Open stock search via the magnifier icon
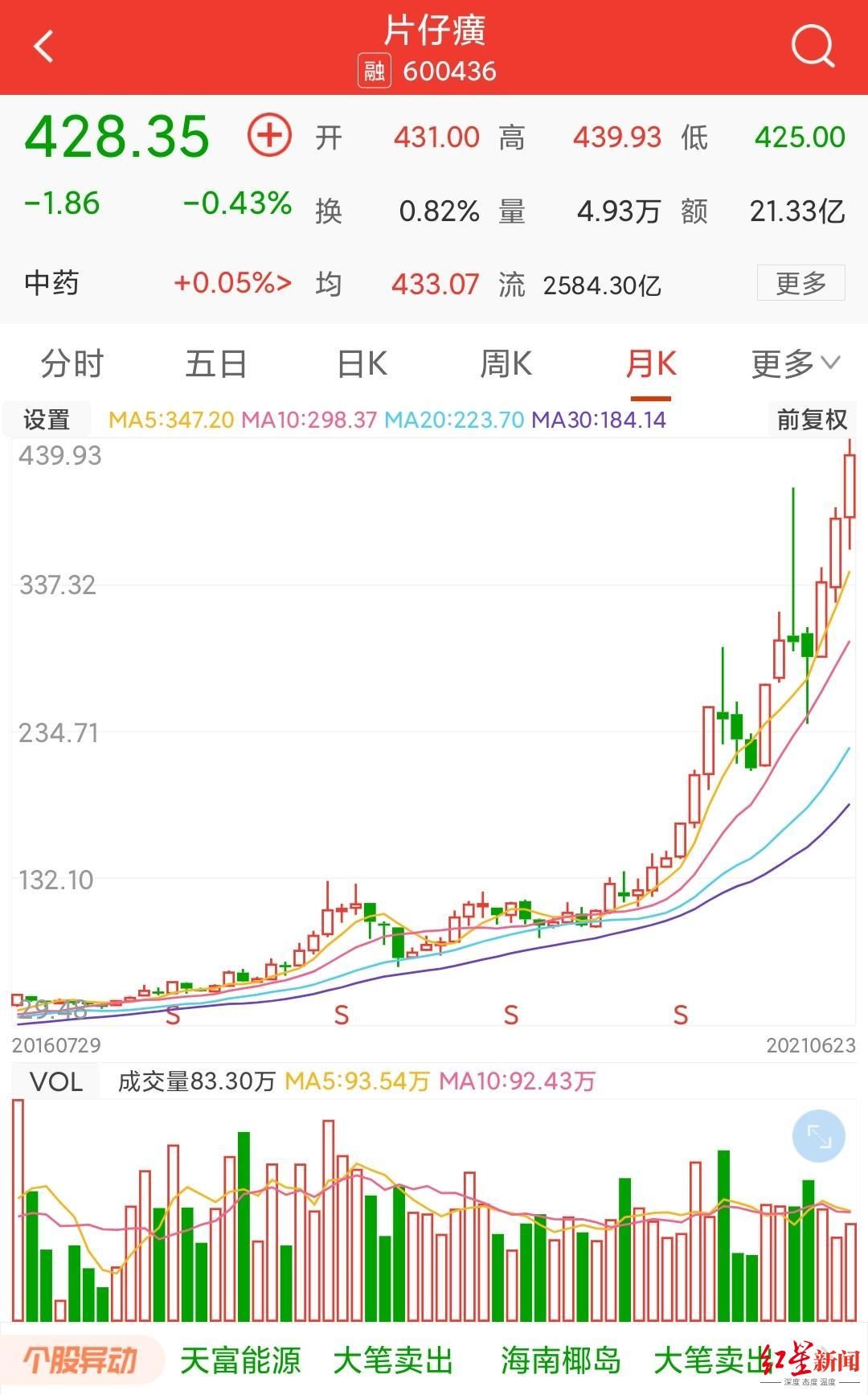Viewport: 868px width, 1395px height. coord(814,47)
